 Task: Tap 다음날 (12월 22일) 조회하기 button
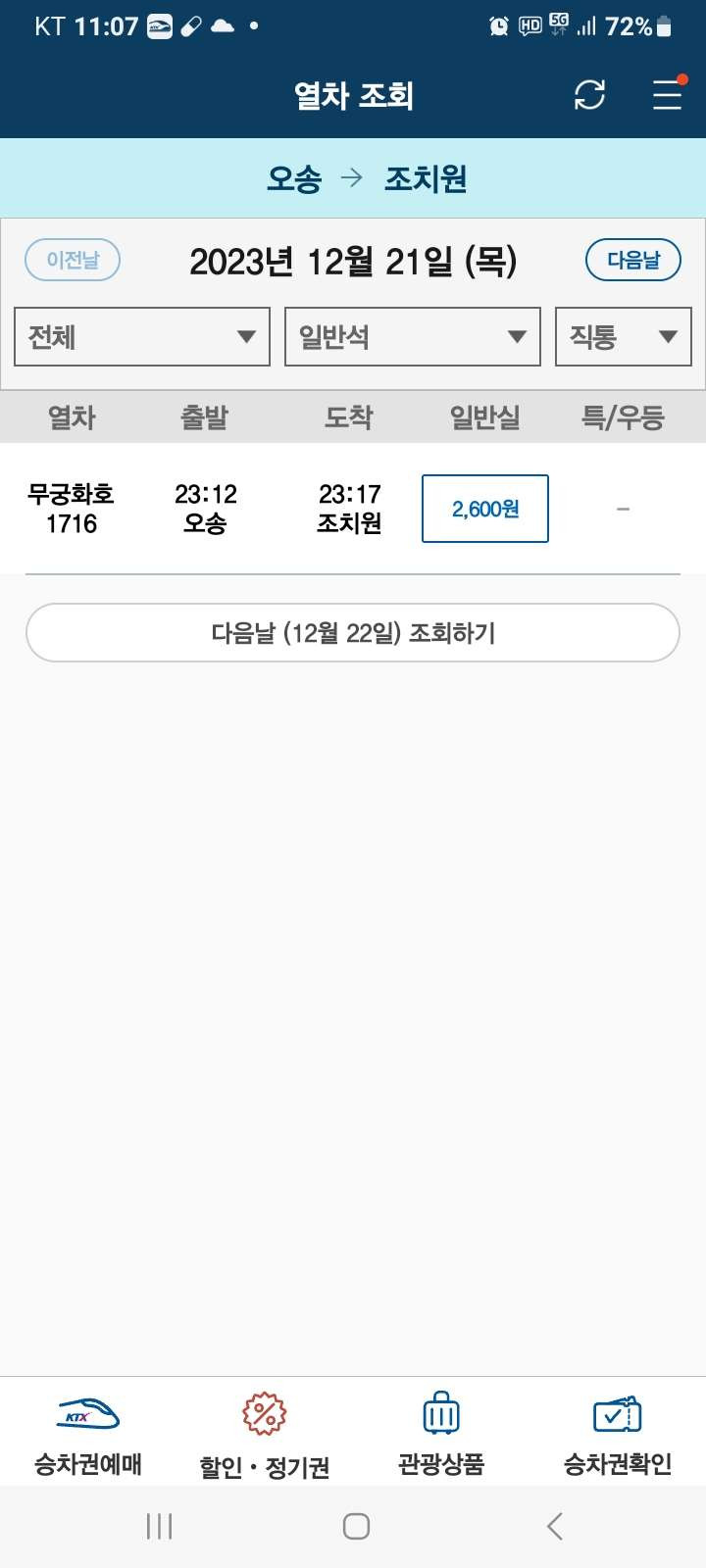(x=353, y=633)
